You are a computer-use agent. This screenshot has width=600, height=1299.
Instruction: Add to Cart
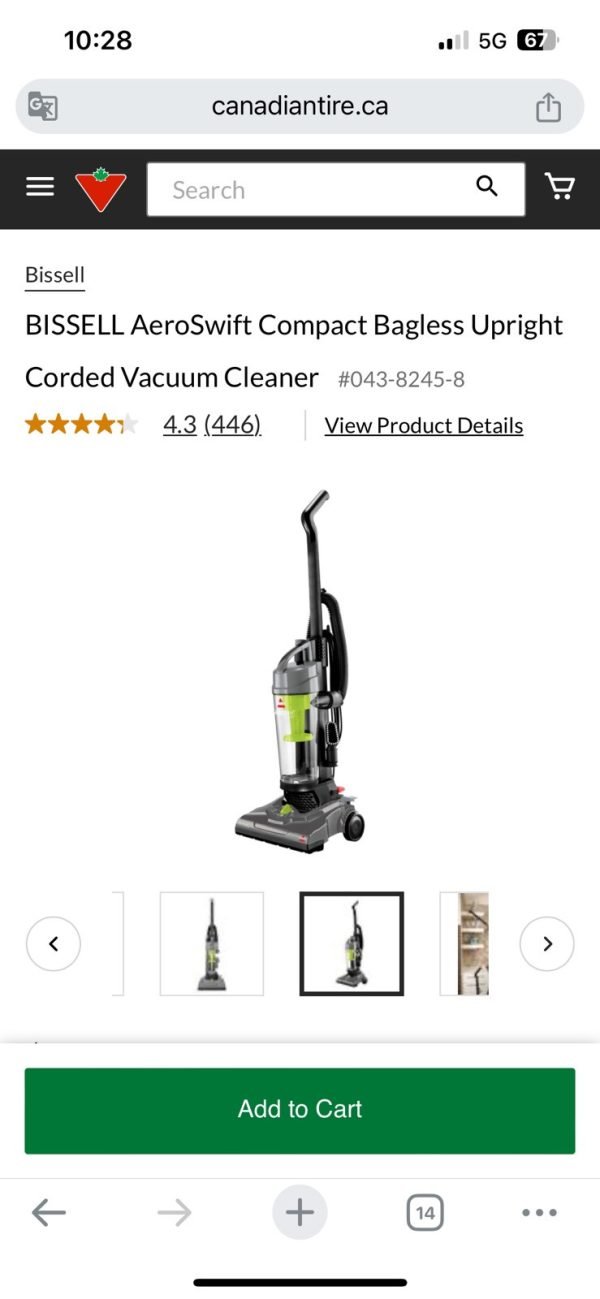click(300, 1110)
